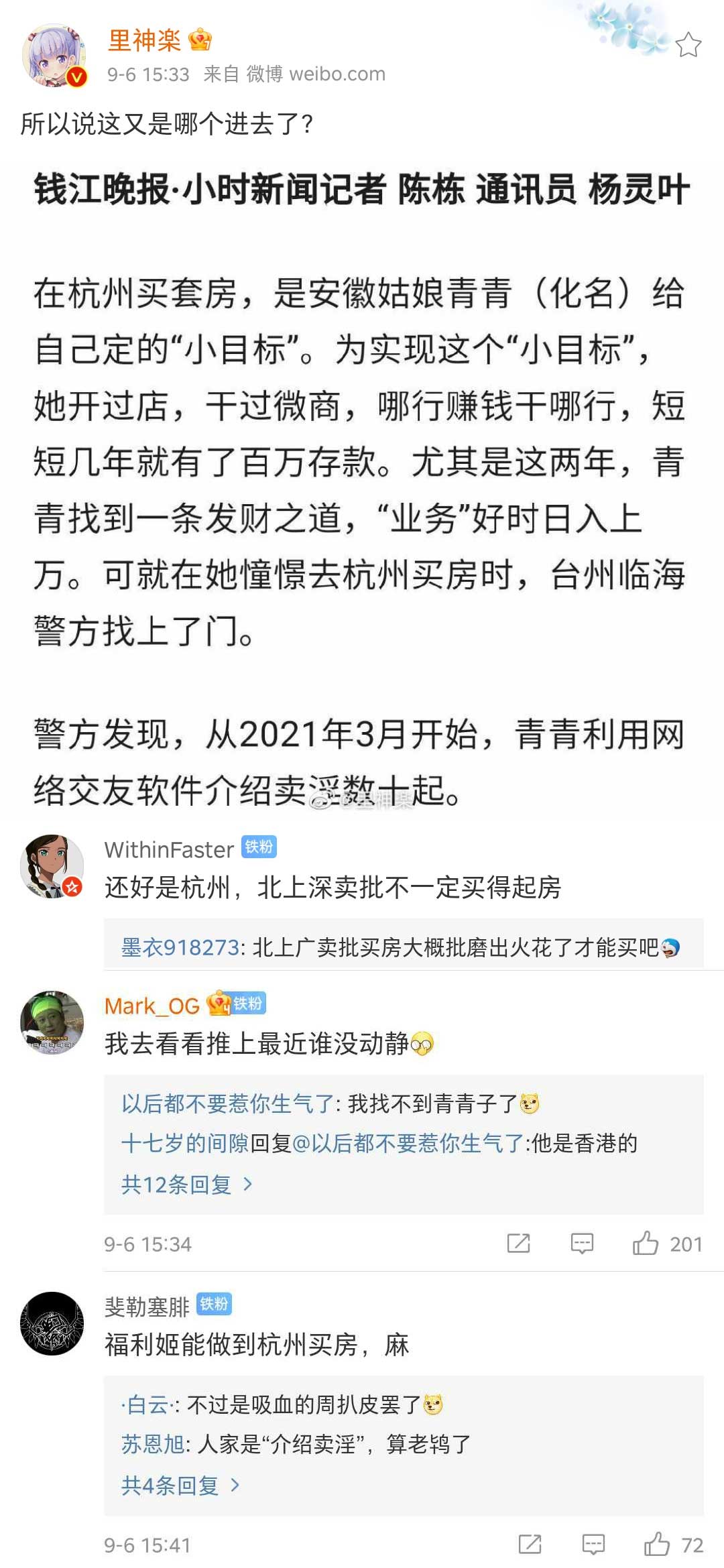Open the profile of 十七岁的间隙
The width and height of the screenshot is (724, 1568).
(x=185, y=1143)
